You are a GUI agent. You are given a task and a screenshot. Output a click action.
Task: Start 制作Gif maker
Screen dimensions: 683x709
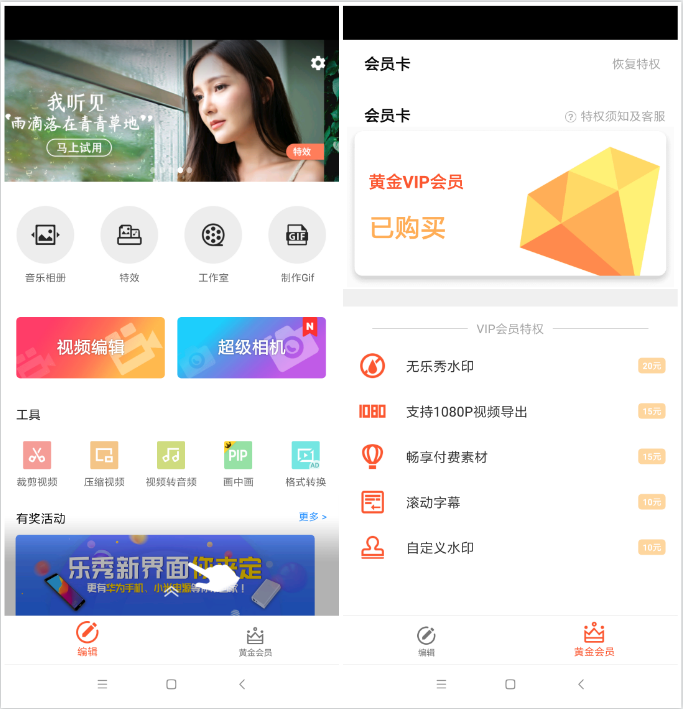click(x=297, y=236)
